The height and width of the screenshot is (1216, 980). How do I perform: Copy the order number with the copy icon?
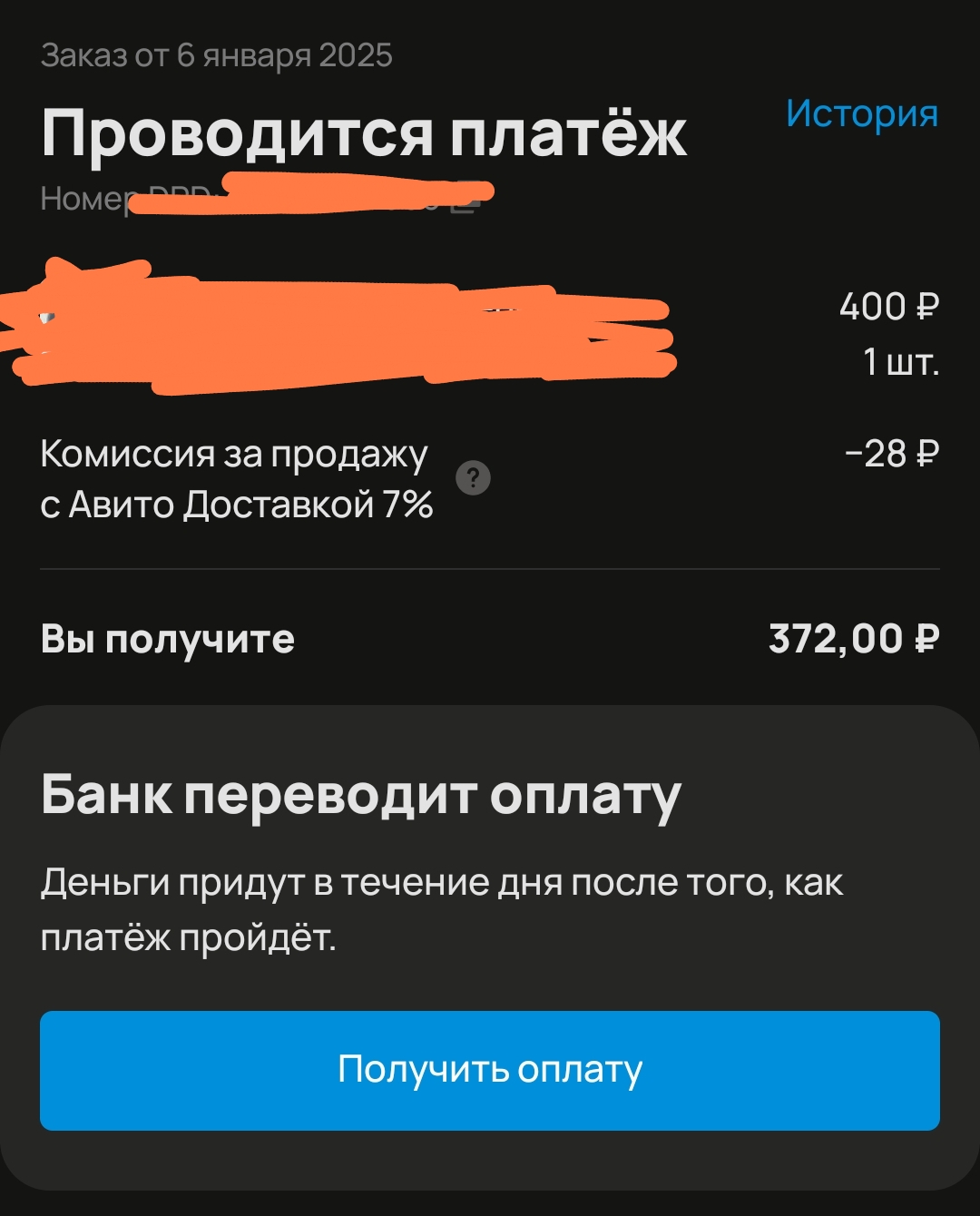click(466, 201)
